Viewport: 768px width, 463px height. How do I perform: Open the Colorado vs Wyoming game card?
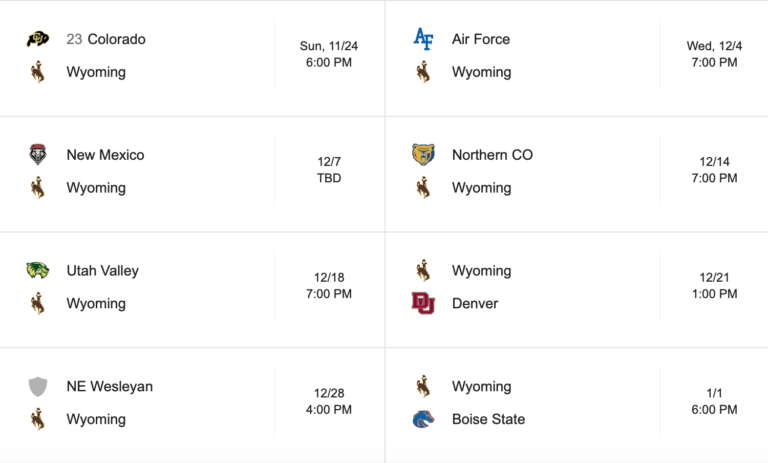(x=190, y=56)
